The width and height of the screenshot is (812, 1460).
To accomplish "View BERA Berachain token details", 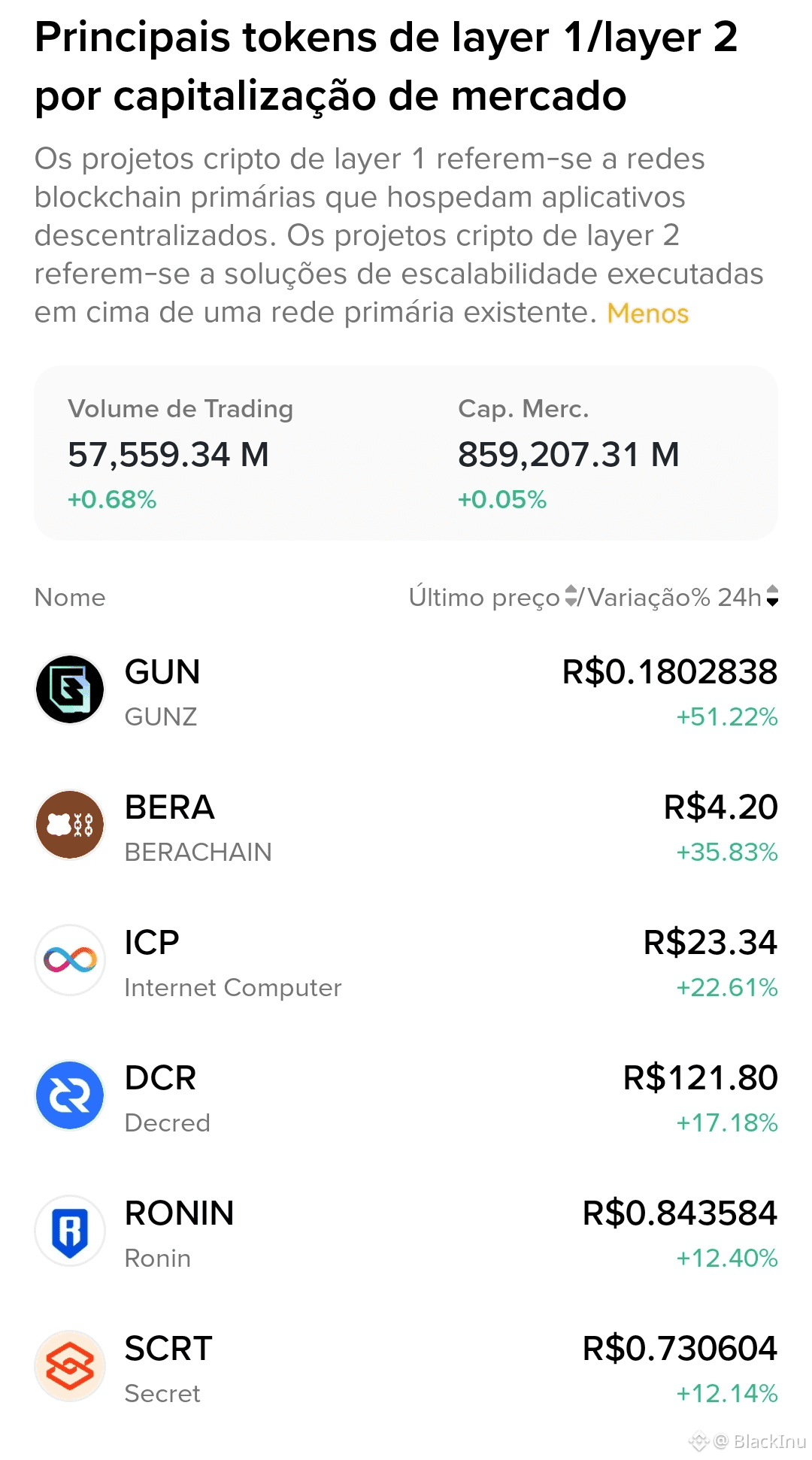I will pos(406,825).
